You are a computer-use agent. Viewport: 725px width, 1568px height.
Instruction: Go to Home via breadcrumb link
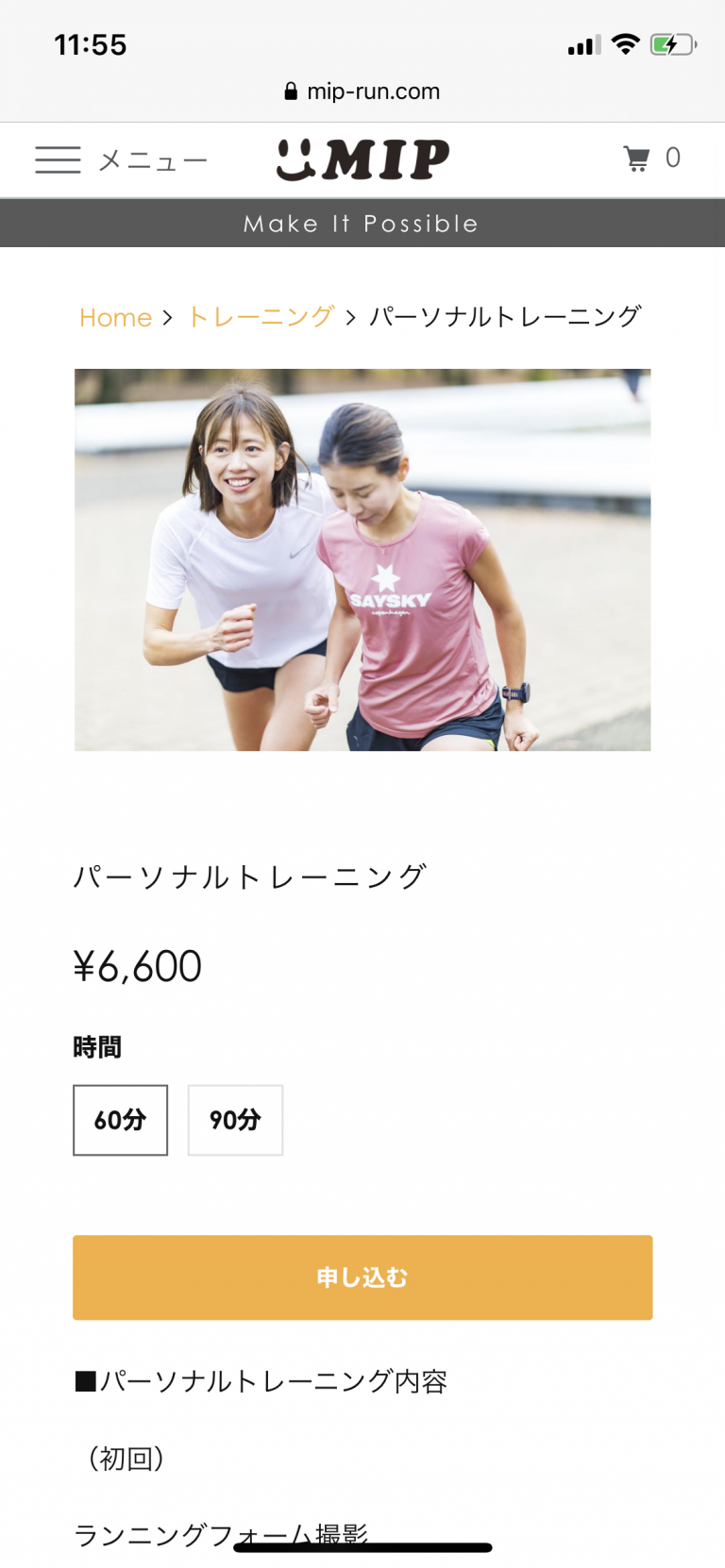coord(115,317)
